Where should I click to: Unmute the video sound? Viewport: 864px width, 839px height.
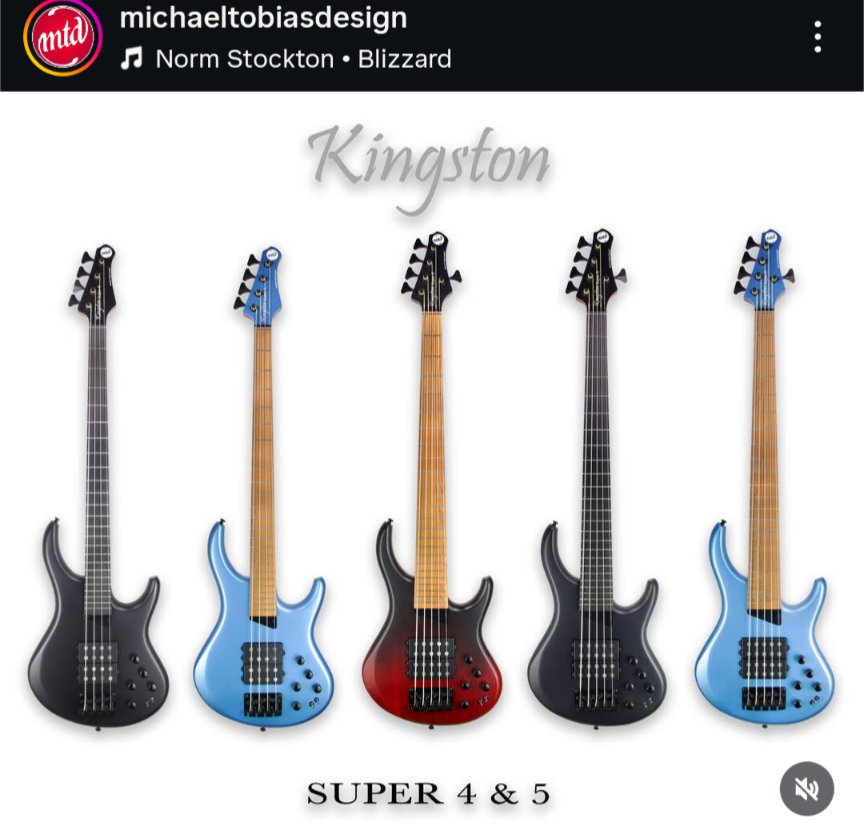[806, 789]
